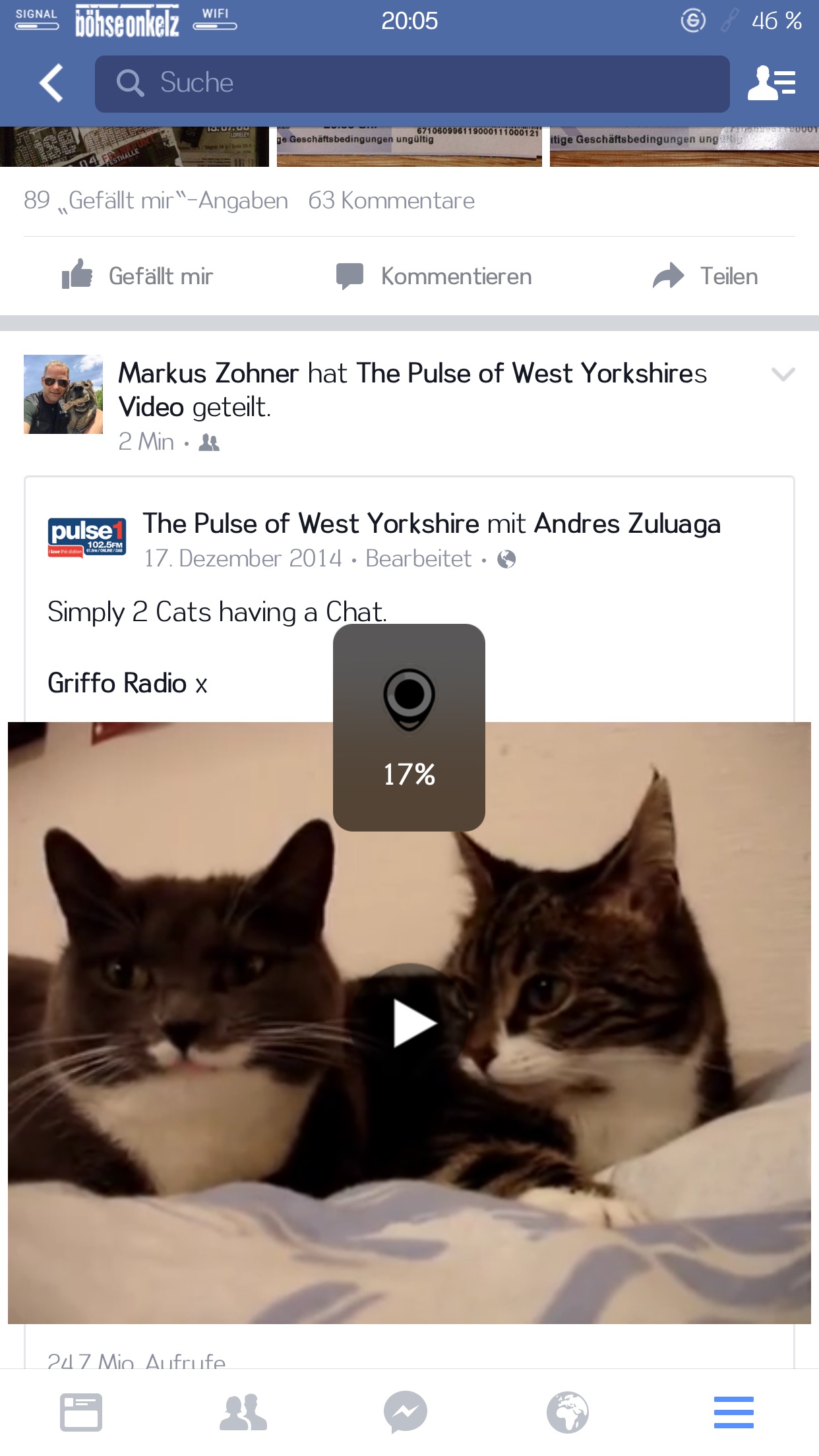Go back with the arrow icon

[x=51, y=83]
